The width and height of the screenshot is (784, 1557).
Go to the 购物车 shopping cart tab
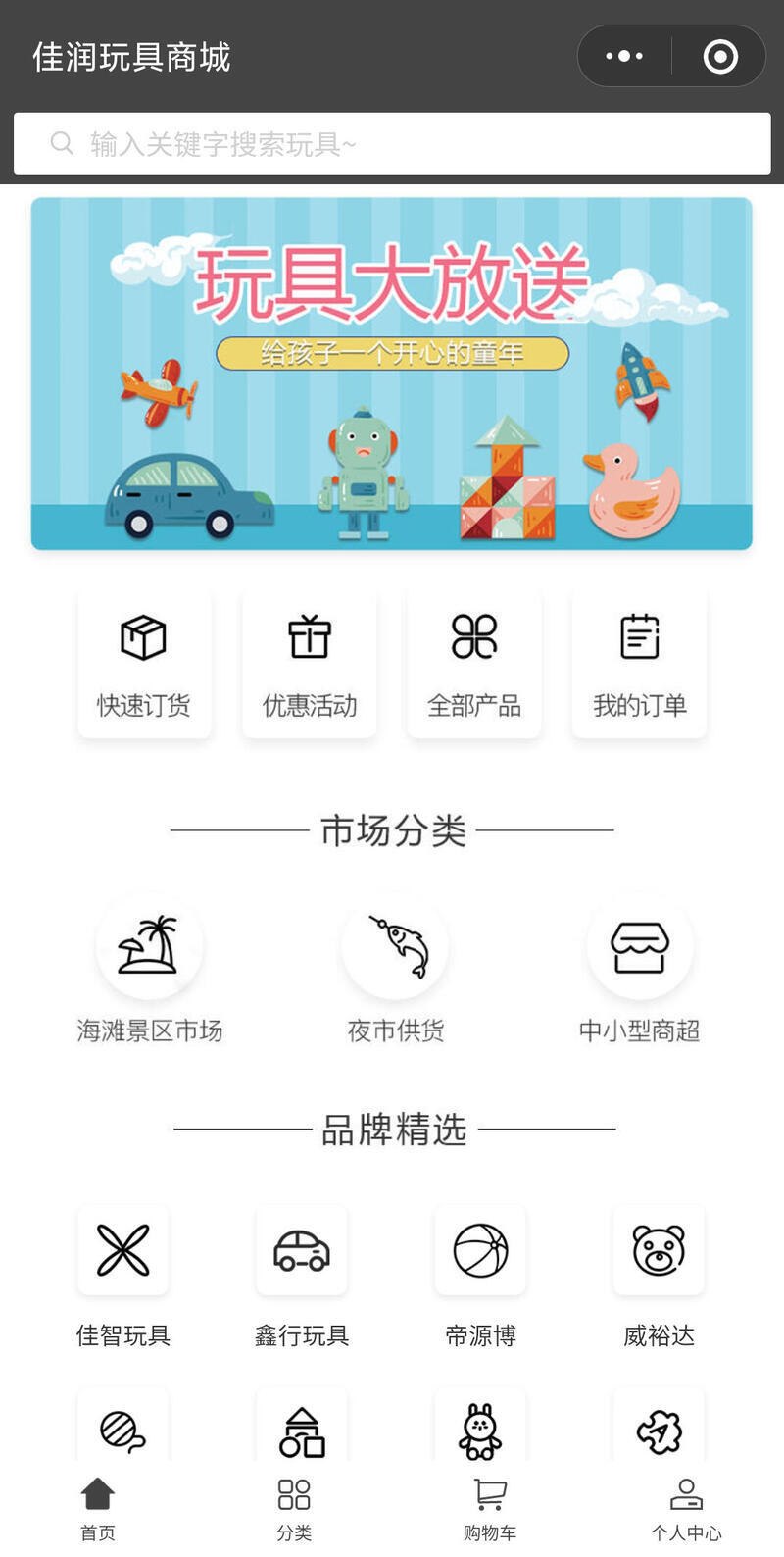tap(490, 1508)
